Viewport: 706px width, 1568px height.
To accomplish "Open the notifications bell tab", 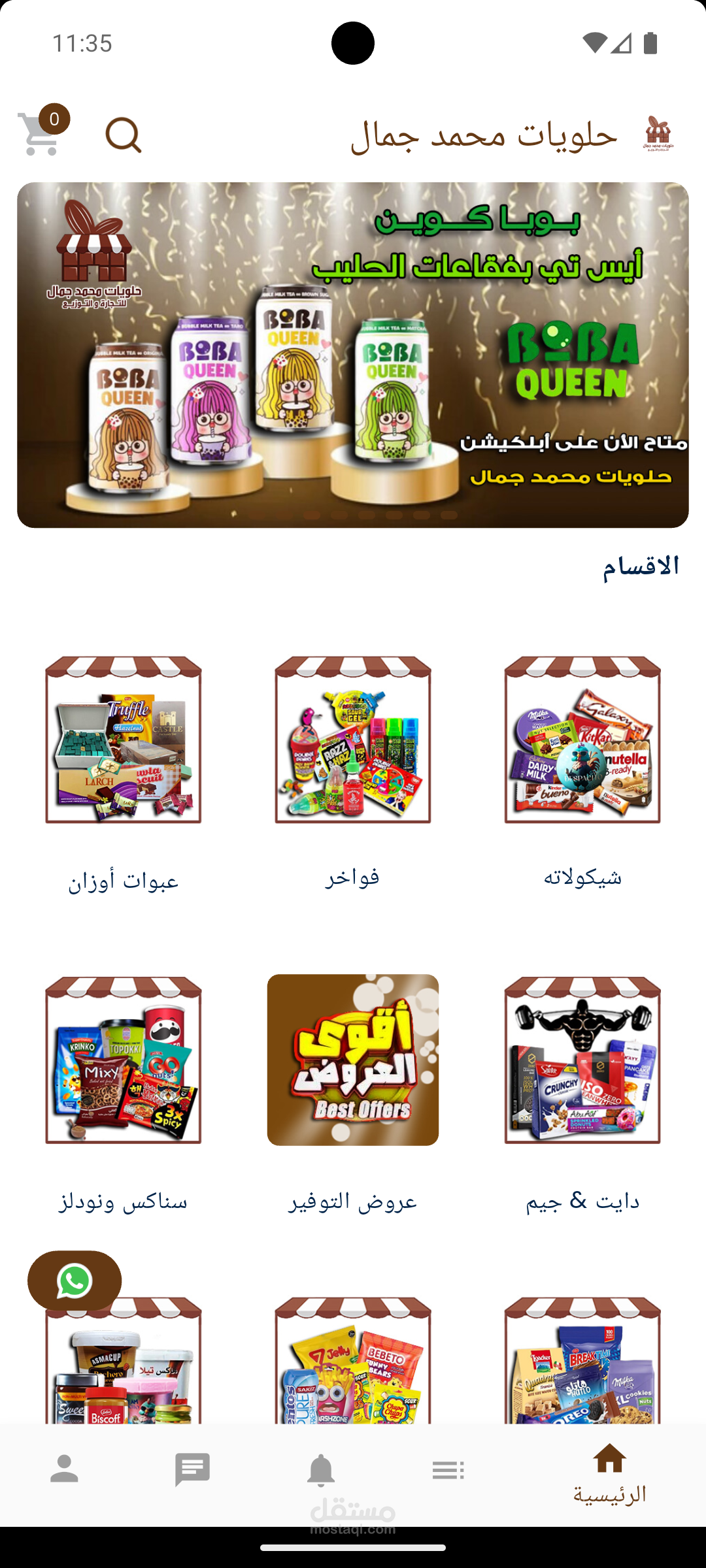I will pos(320,1471).
